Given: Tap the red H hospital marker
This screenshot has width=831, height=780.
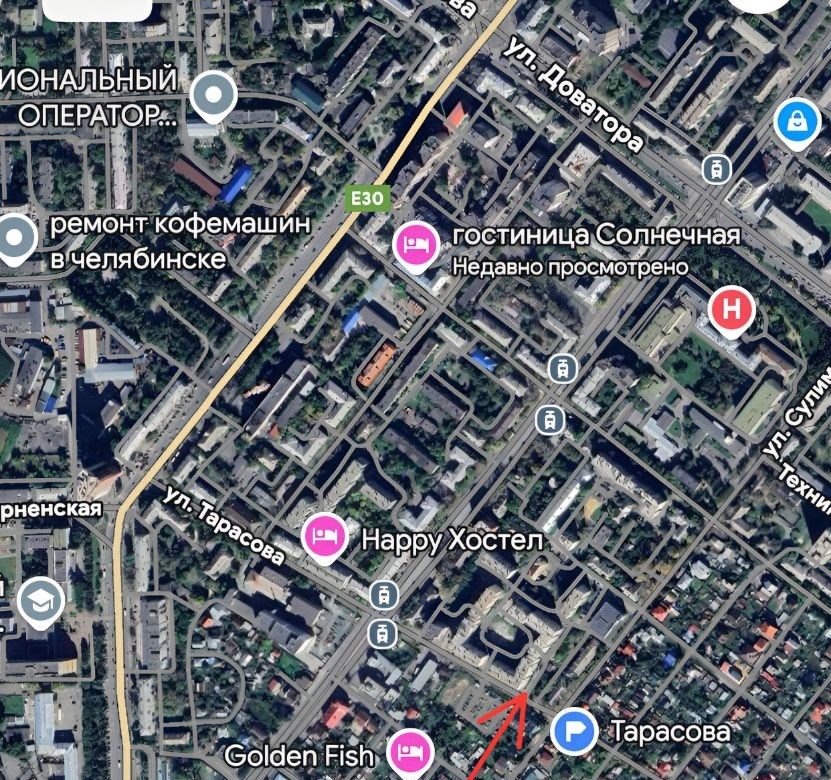Looking at the screenshot, I should (x=732, y=310).
